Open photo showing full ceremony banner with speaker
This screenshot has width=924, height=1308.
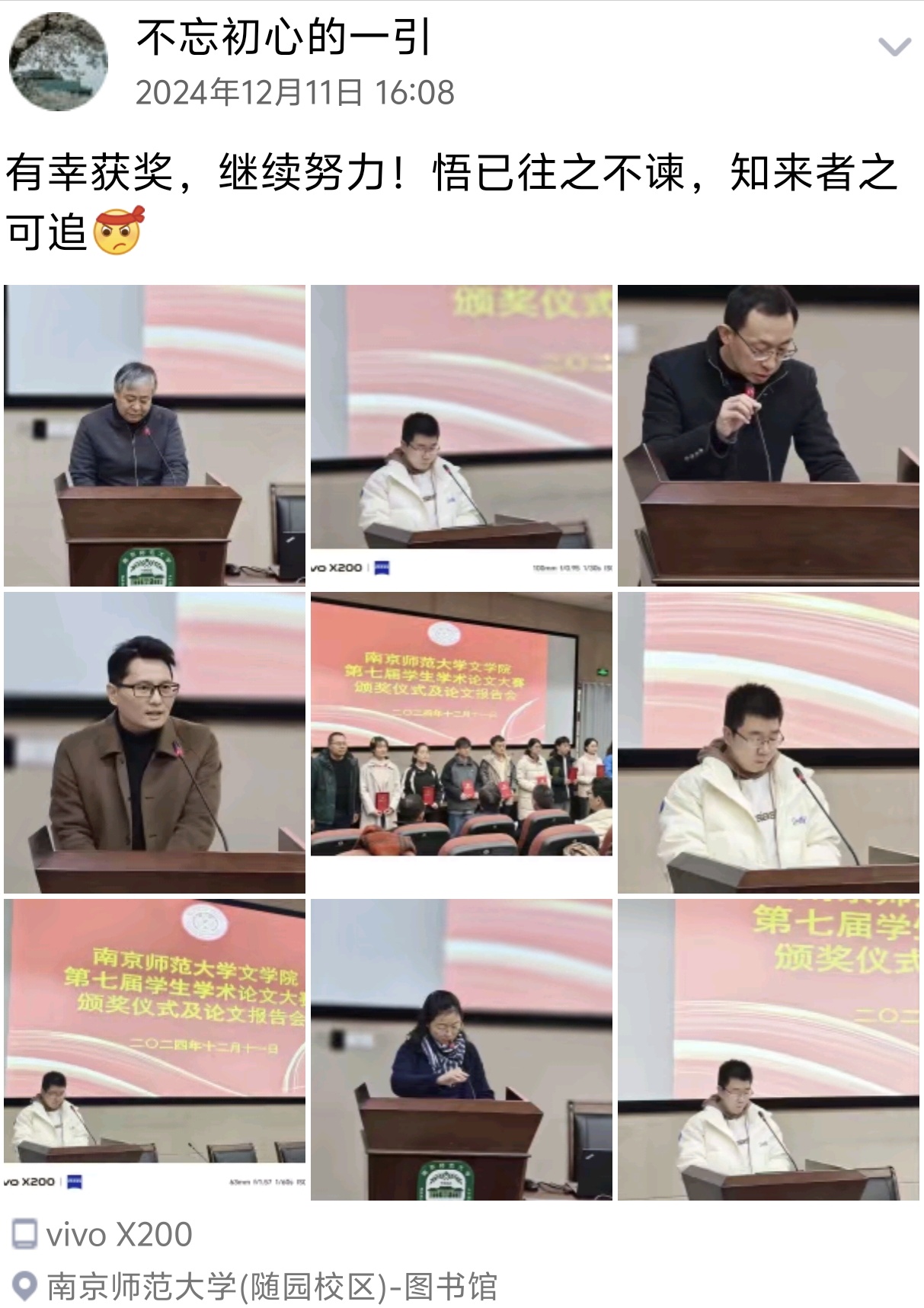coord(155,1049)
